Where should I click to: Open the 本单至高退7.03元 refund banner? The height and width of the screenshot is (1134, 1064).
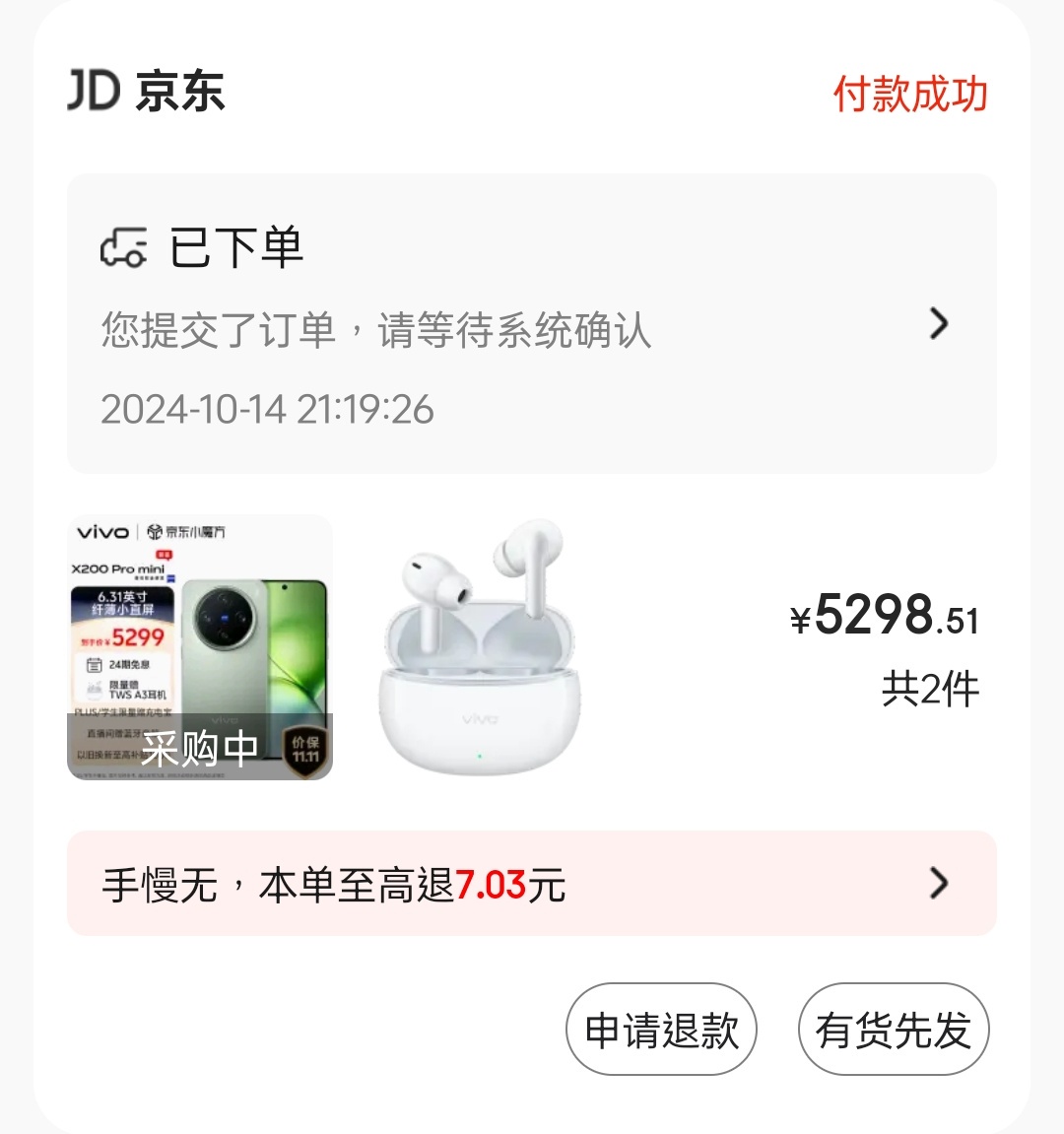click(532, 884)
